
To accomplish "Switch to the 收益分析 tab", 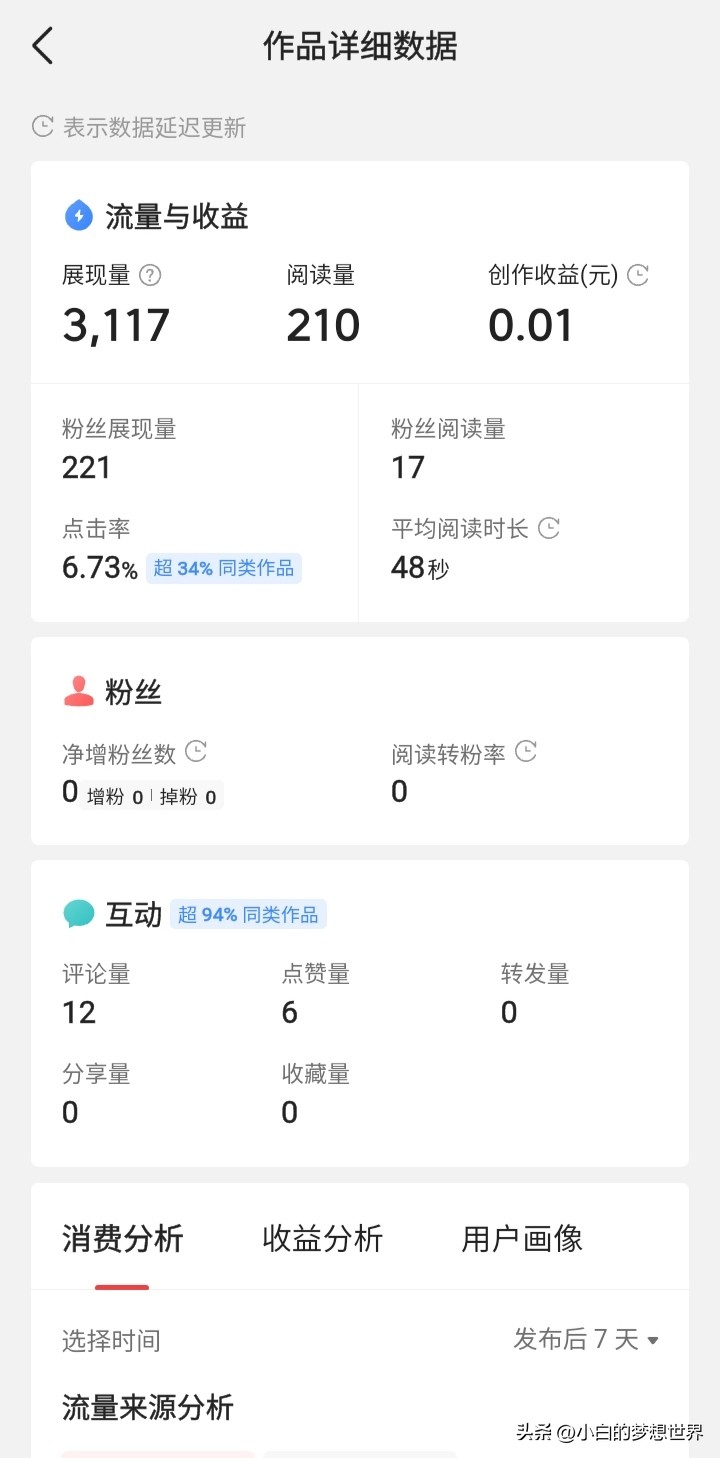I will click(321, 1239).
